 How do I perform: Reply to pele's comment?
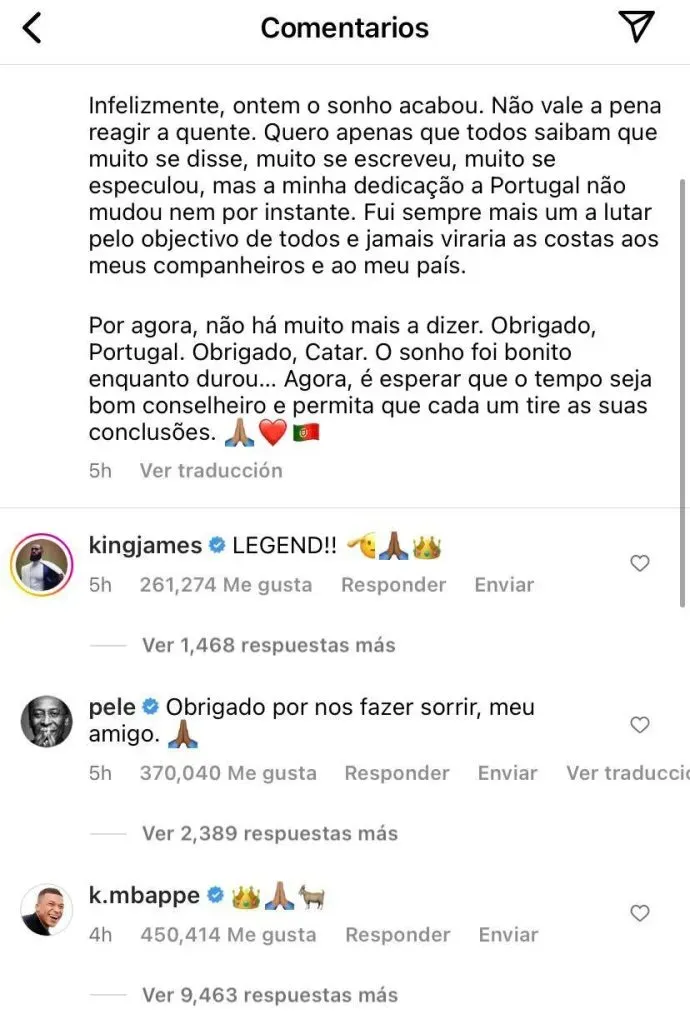click(x=397, y=773)
